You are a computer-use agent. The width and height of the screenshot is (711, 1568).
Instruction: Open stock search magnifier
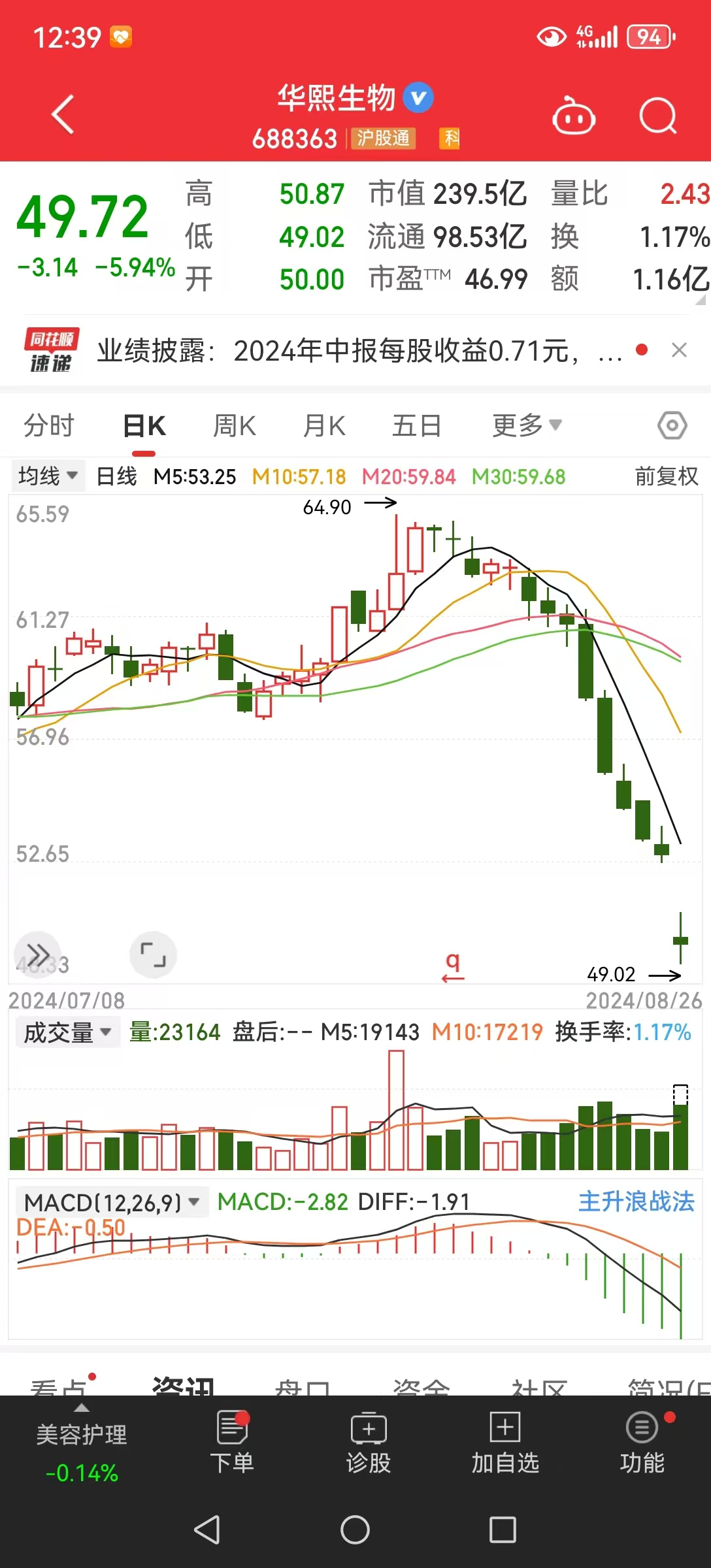click(657, 116)
